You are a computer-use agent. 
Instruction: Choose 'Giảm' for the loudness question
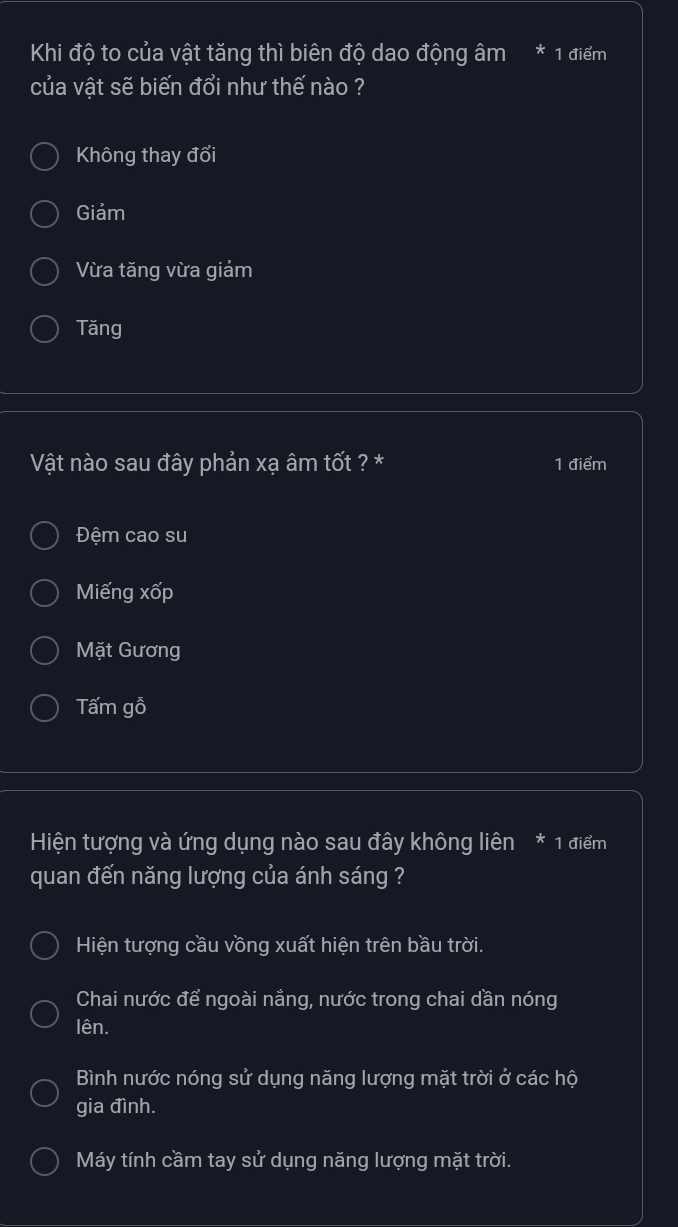pos(44,214)
